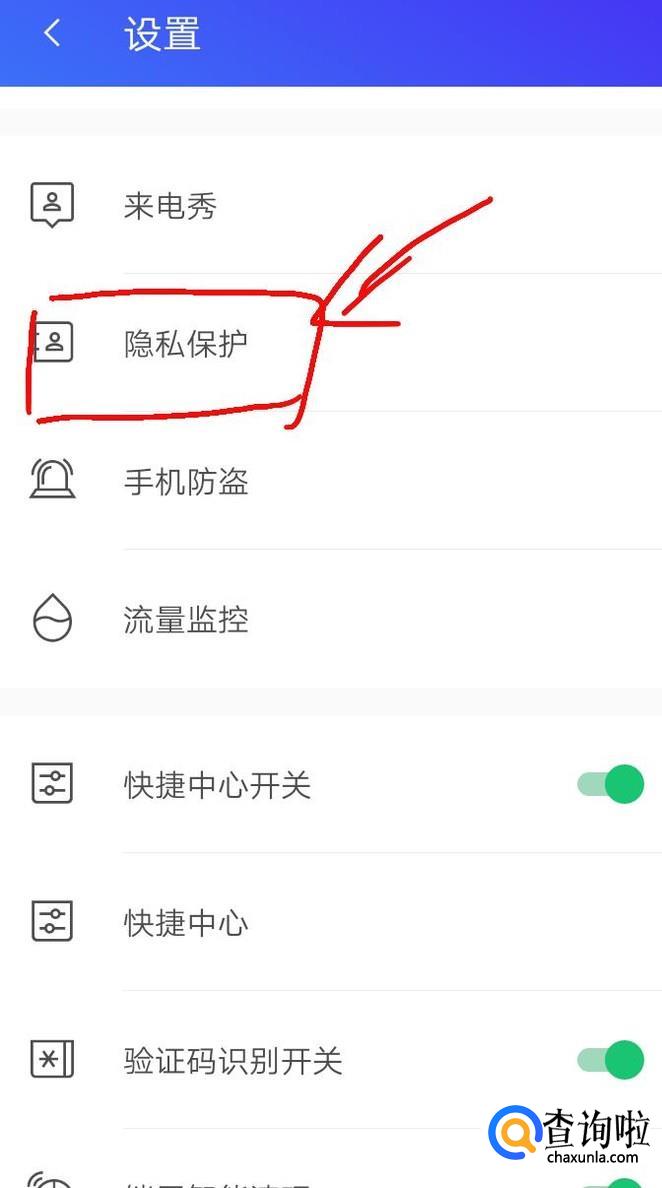Open the 手机防盗 option
Image resolution: width=662 pixels, height=1188 pixels.
[x=331, y=481]
